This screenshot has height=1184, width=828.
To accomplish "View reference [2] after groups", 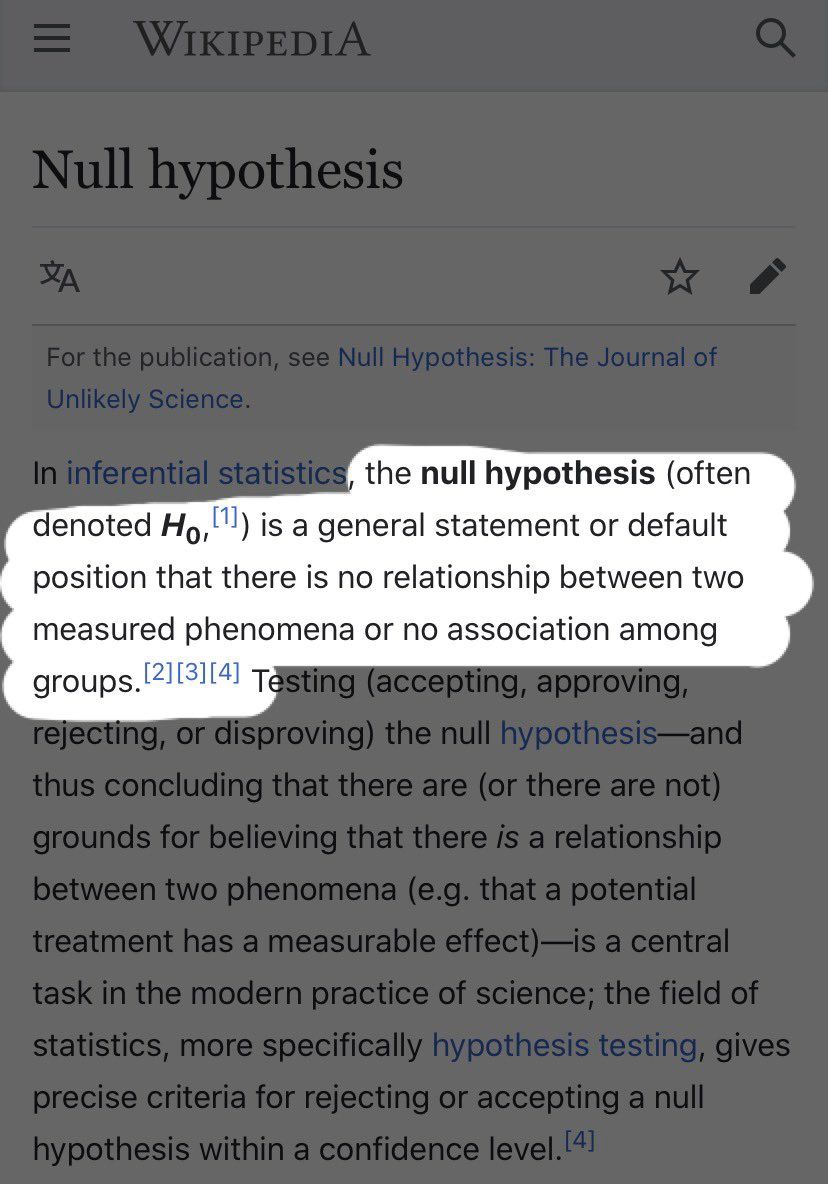I will coord(159,672).
